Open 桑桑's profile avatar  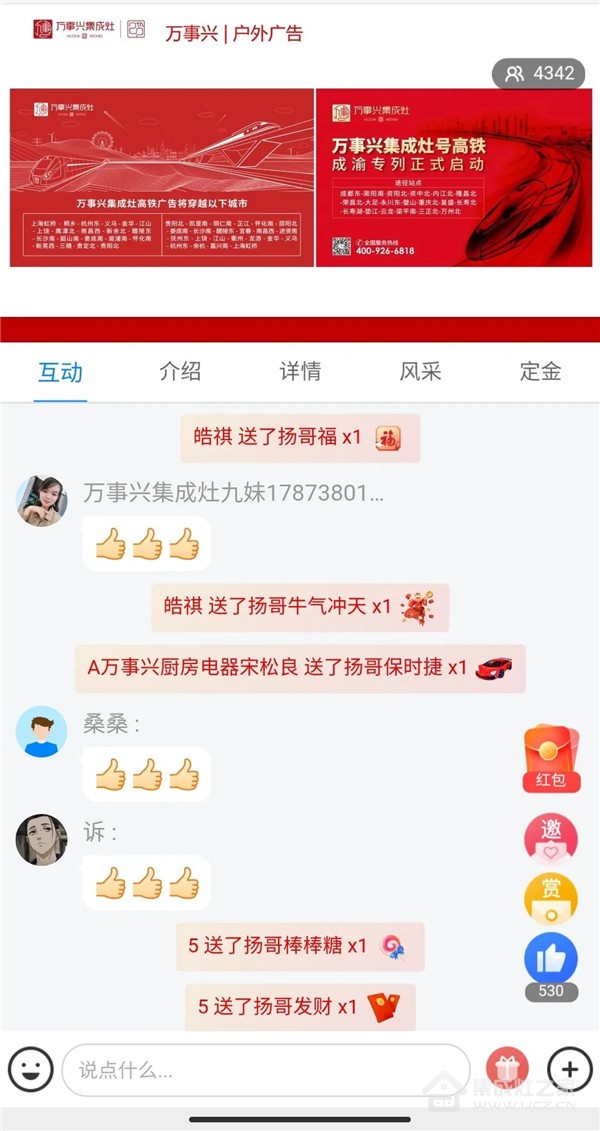tap(42, 732)
